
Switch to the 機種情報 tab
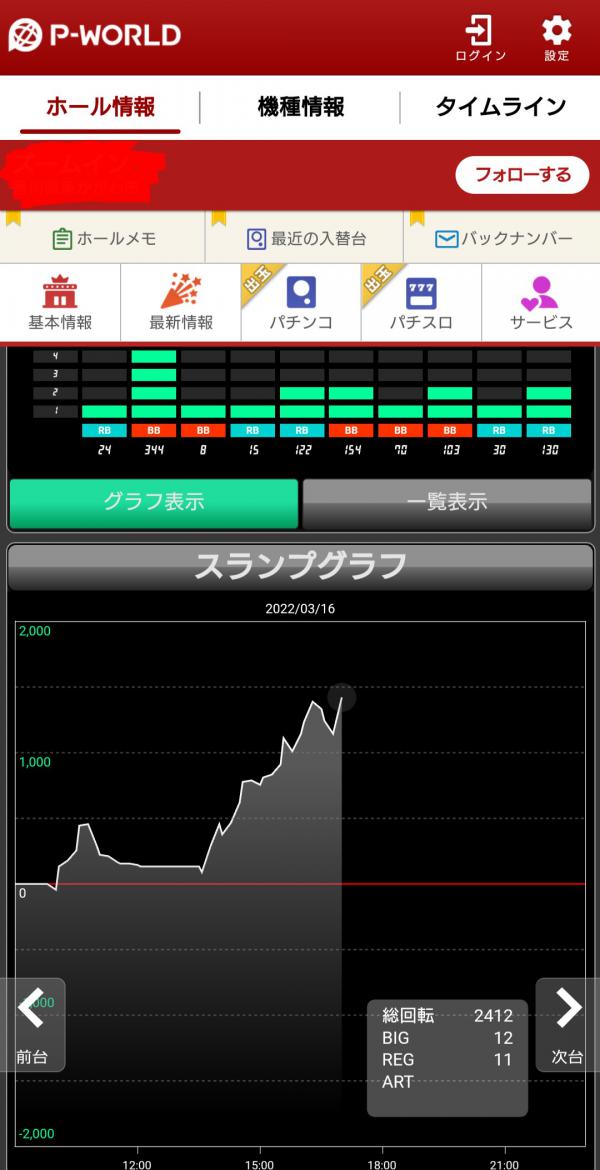coord(301,107)
